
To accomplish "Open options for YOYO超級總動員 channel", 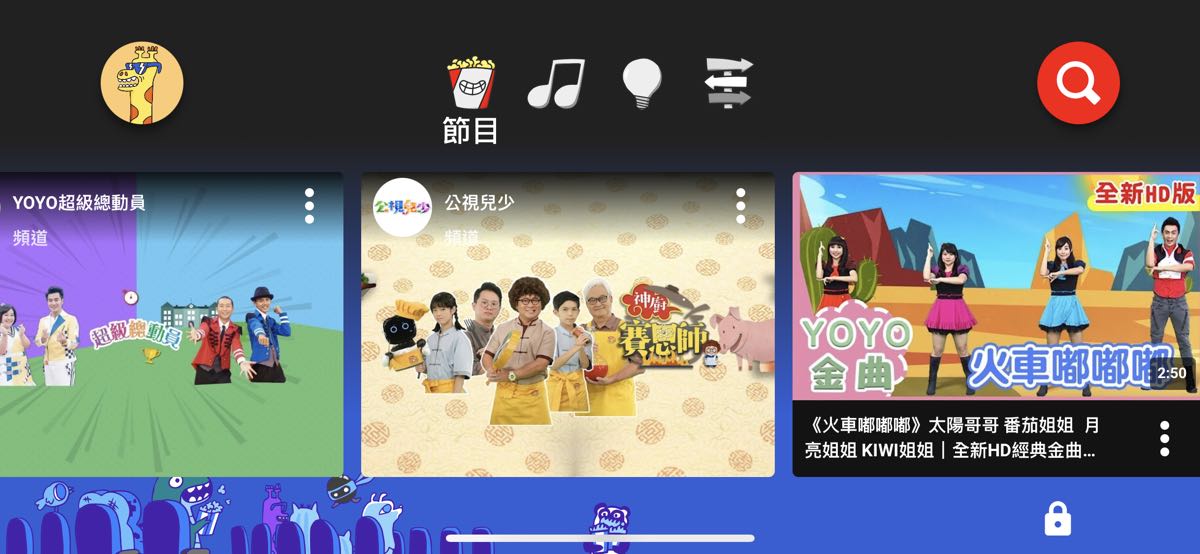I will tap(310, 205).
